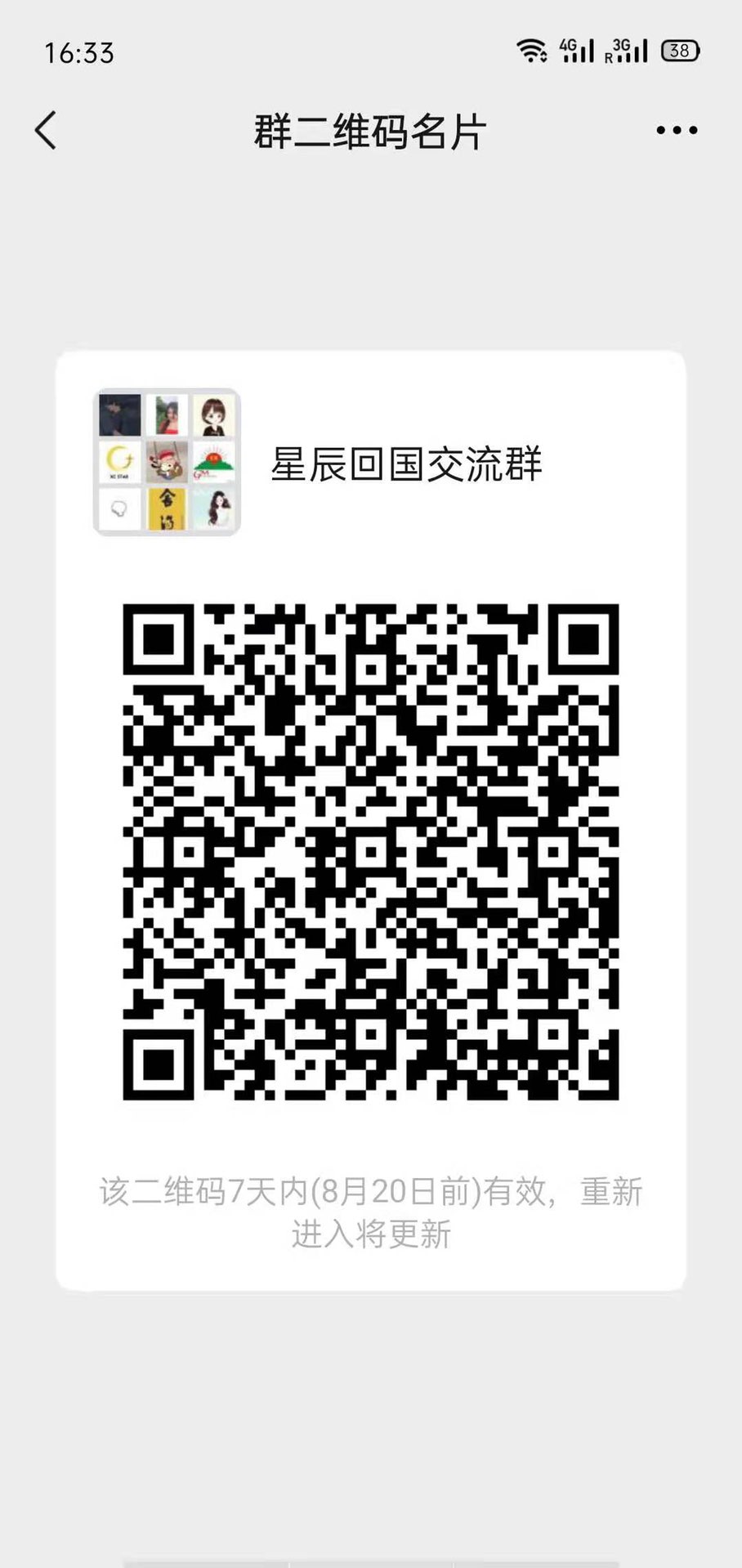The height and width of the screenshot is (1568, 742).
Task: Open the three-dot overflow menu
Action: [677, 131]
